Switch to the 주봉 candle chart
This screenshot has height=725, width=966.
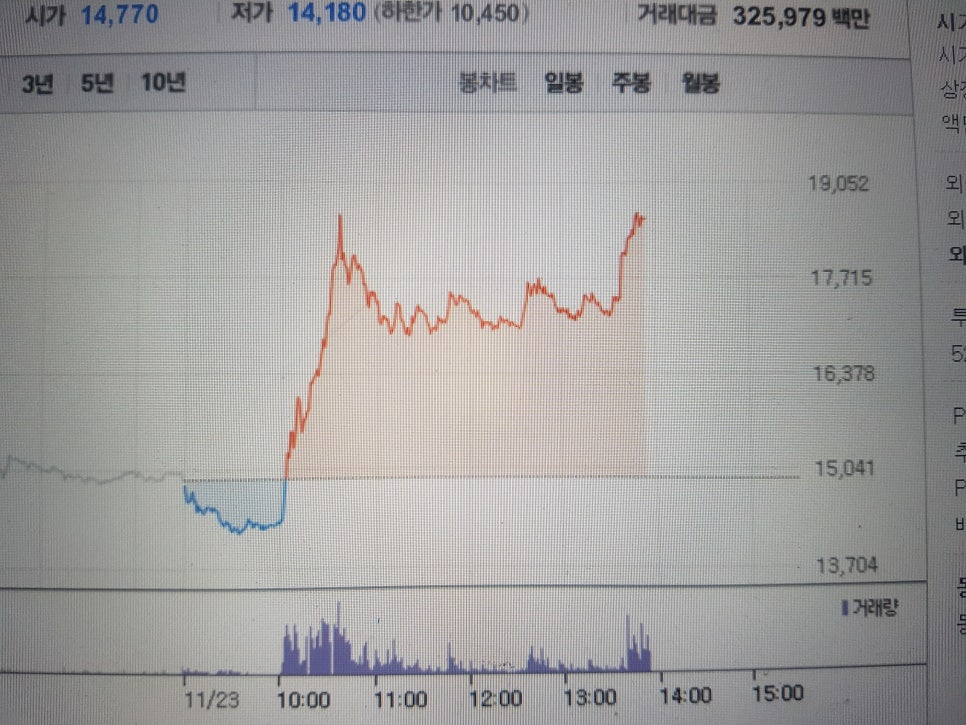(x=631, y=83)
